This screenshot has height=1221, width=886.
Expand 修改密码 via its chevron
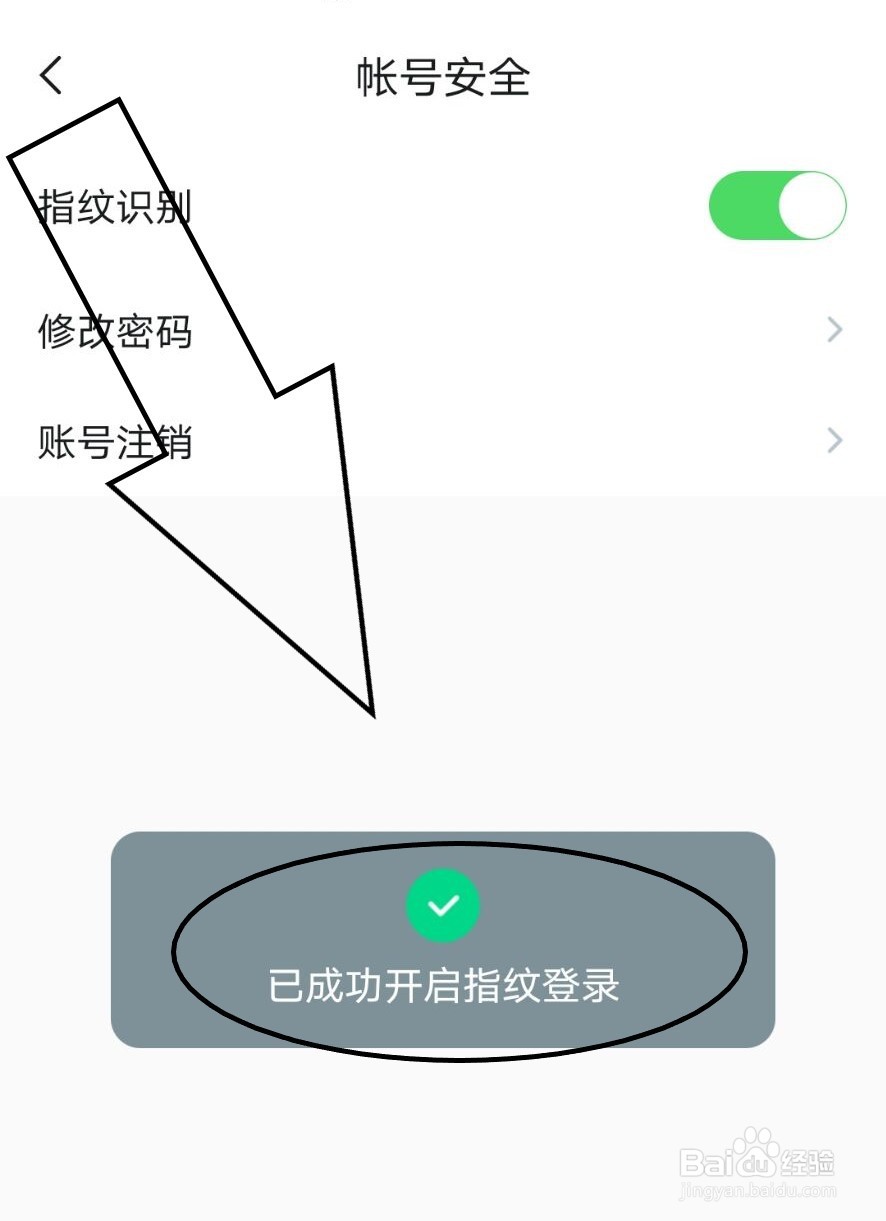pyautogui.click(x=833, y=330)
